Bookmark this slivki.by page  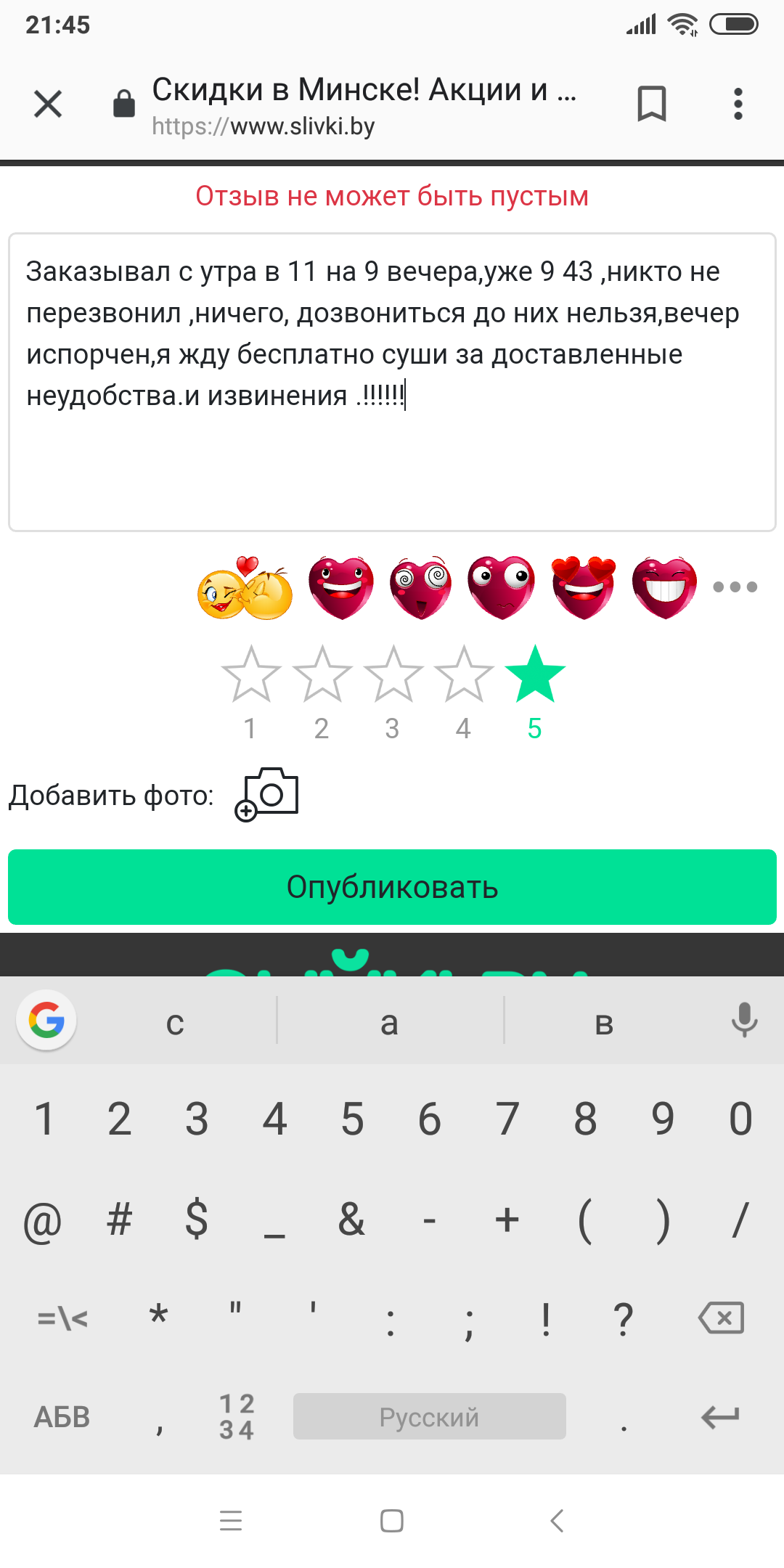click(651, 104)
